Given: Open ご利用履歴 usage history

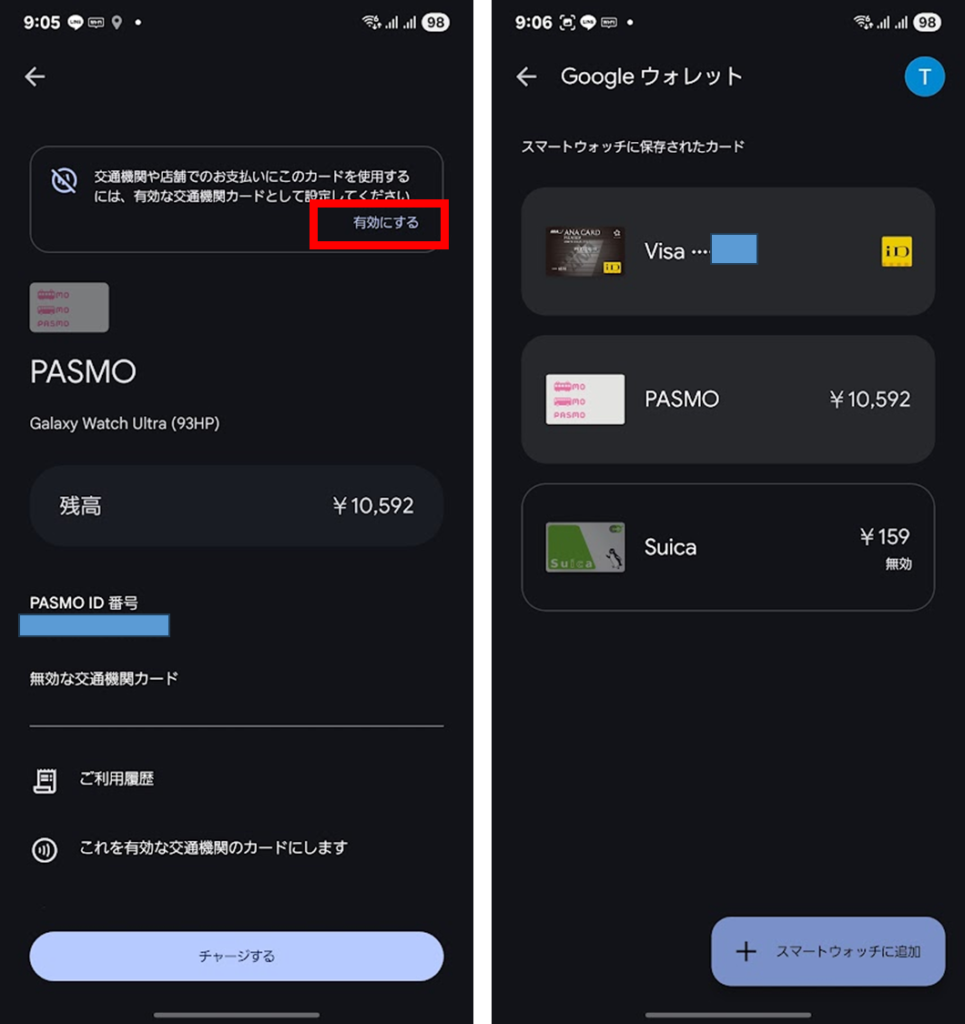Looking at the screenshot, I should pyautogui.click(x=117, y=779).
